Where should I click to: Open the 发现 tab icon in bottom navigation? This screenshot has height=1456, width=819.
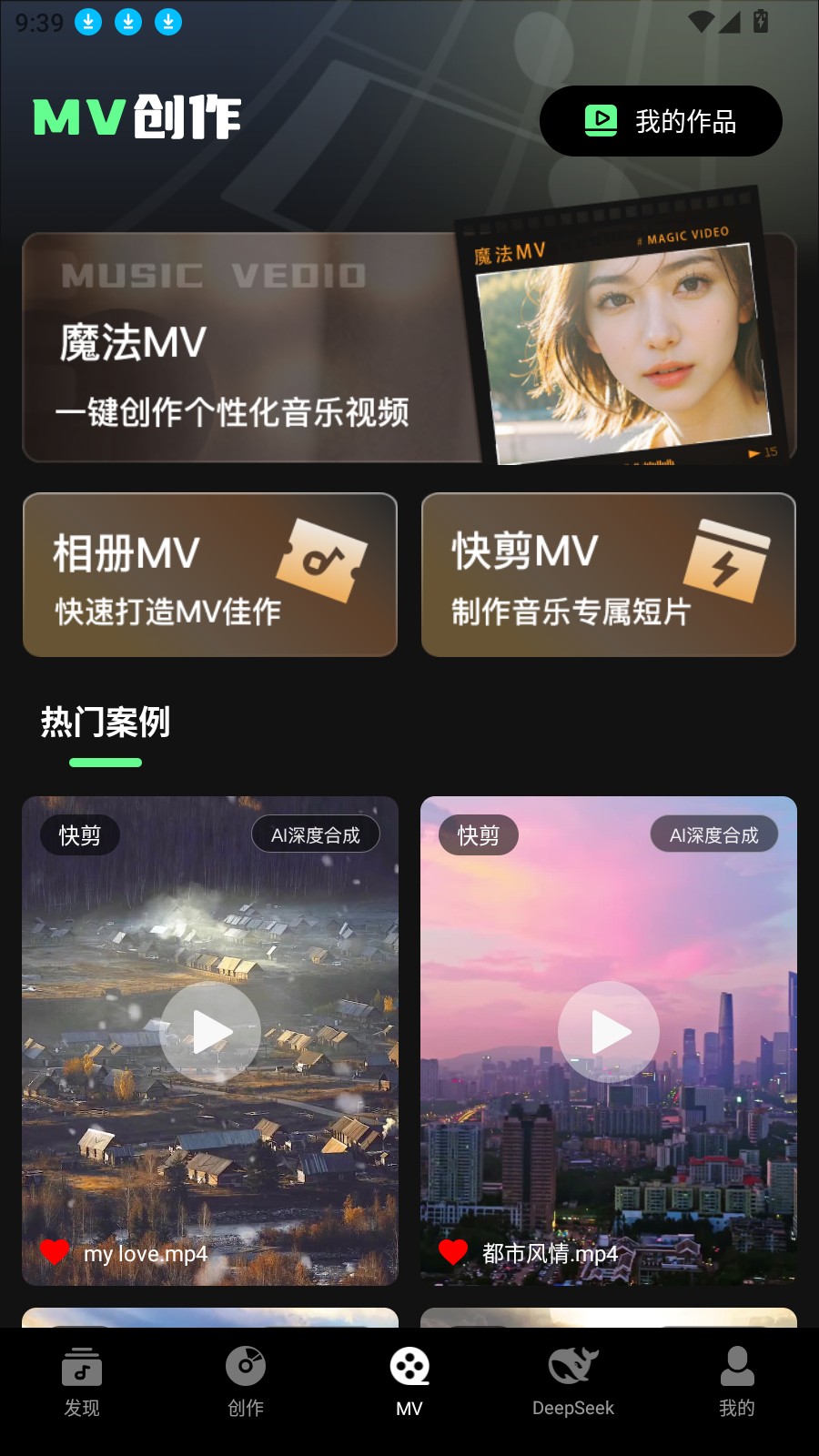coord(83,1367)
